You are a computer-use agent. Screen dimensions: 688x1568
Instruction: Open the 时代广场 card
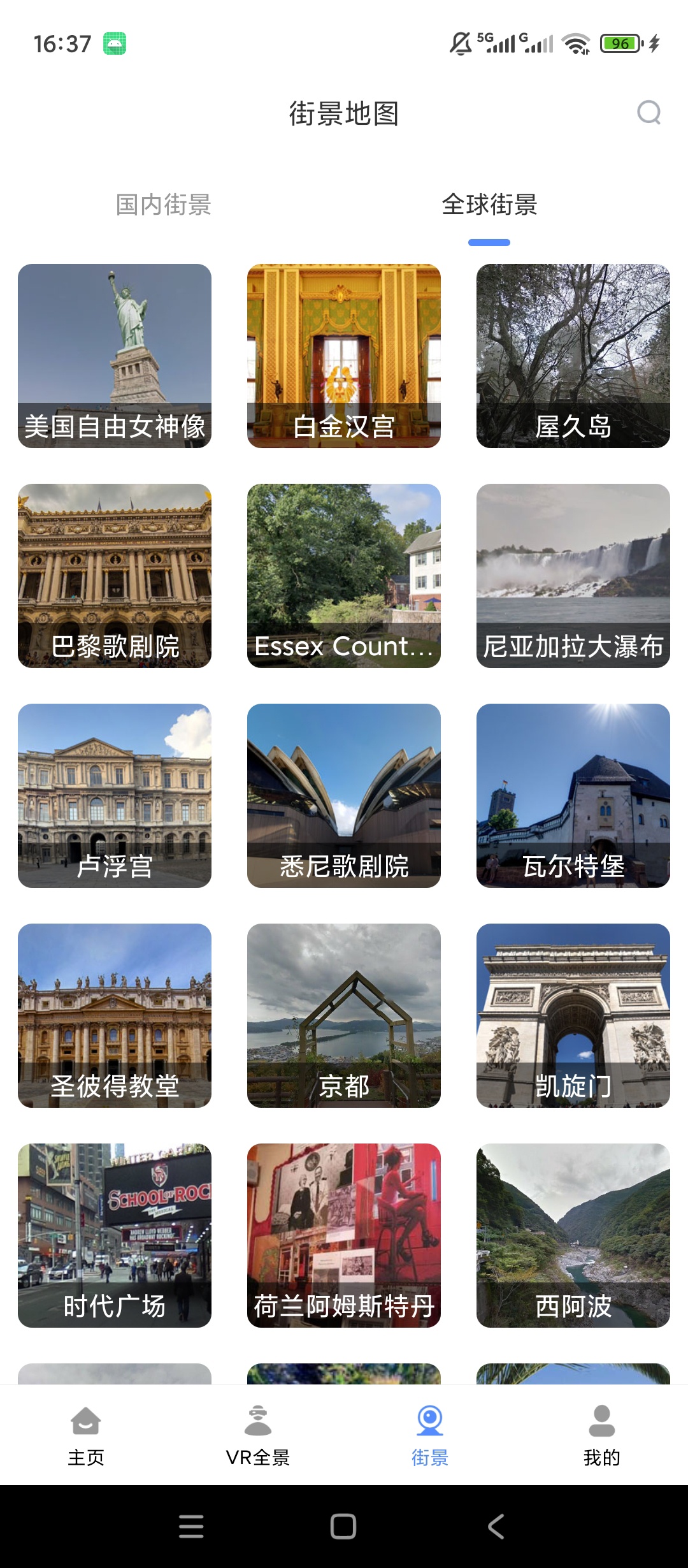(115, 1235)
